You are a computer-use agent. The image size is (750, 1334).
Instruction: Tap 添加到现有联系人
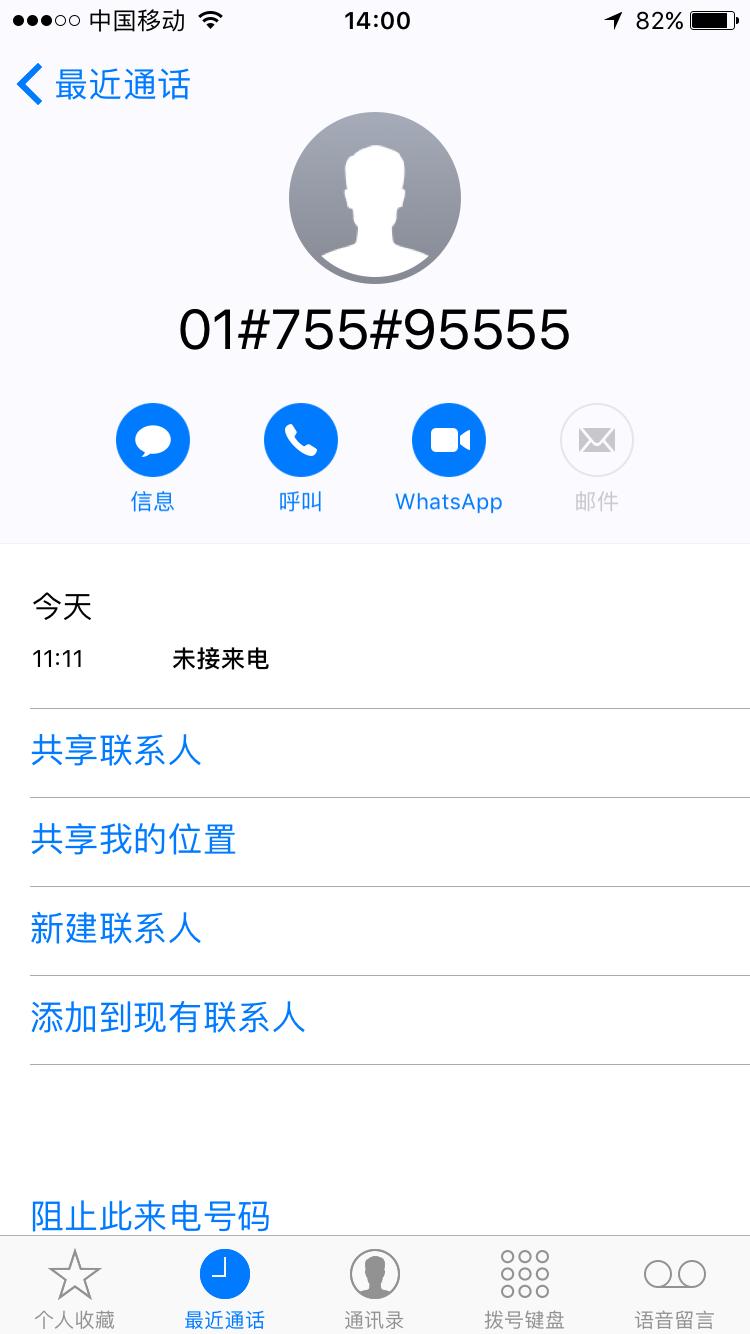tap(167, 1019)
